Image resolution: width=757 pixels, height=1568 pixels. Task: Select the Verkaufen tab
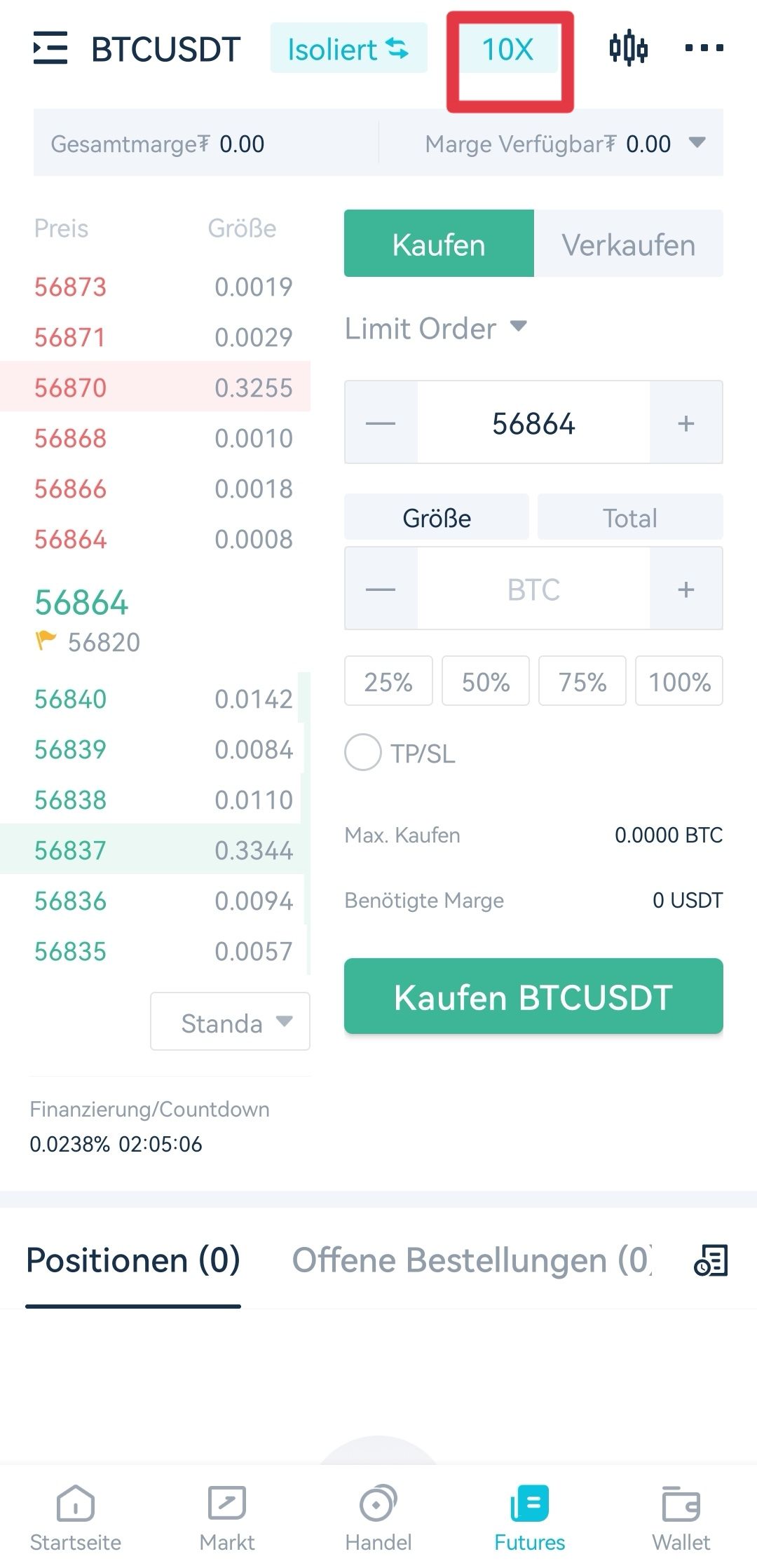coord(628,244)
